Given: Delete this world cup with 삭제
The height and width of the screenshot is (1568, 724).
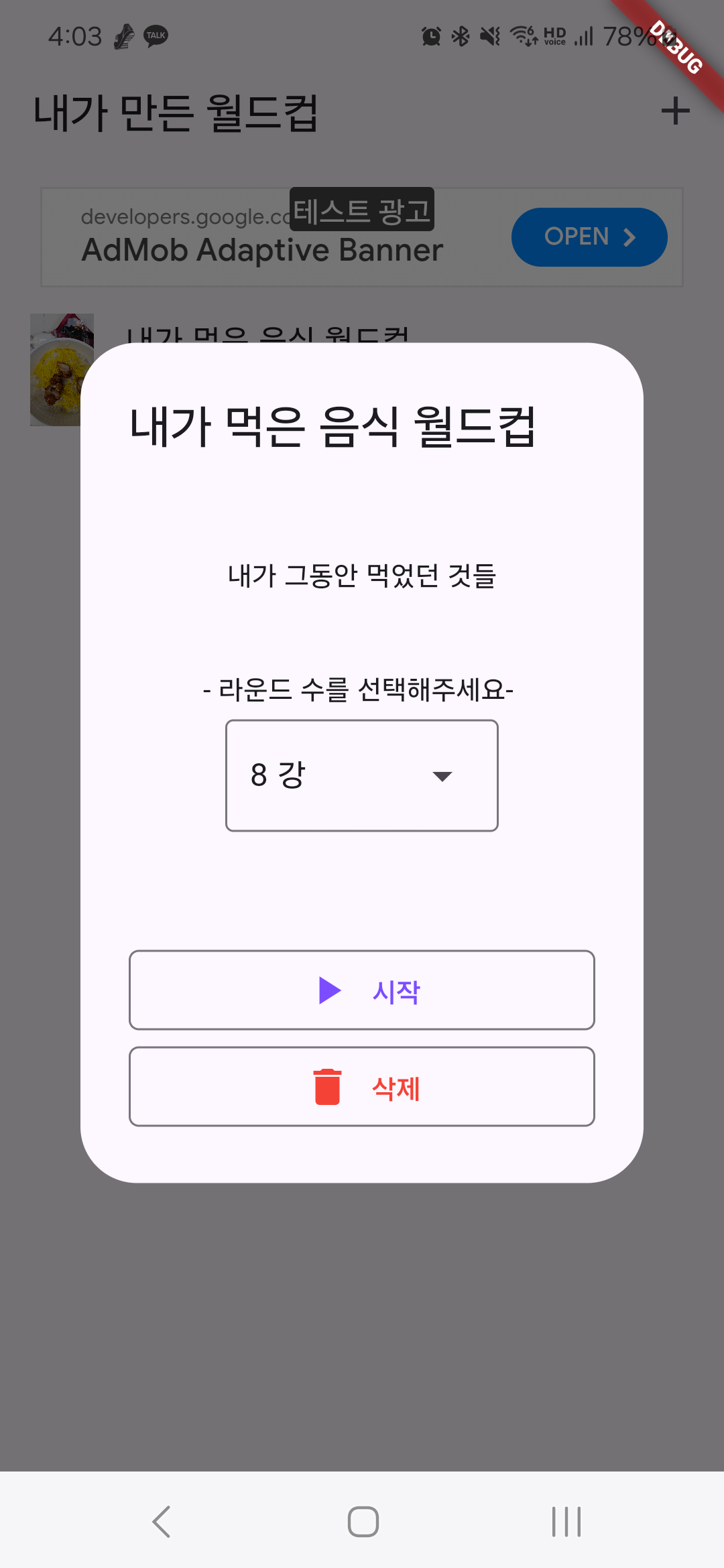Looking at the screenshot, I should click(361, 1086).
